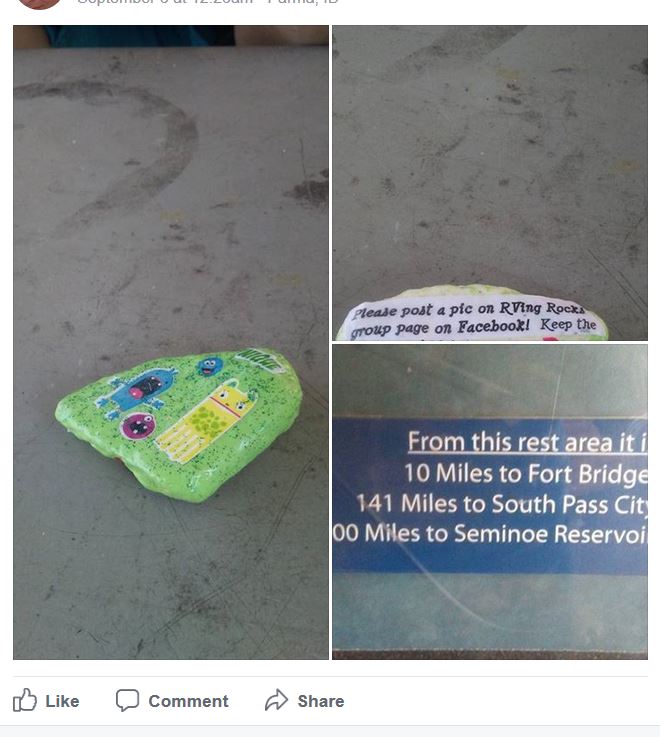This screenshot has height=737, width=660.
Task: Open the photo of the rock's message label
Action: (x=490, y=183)
